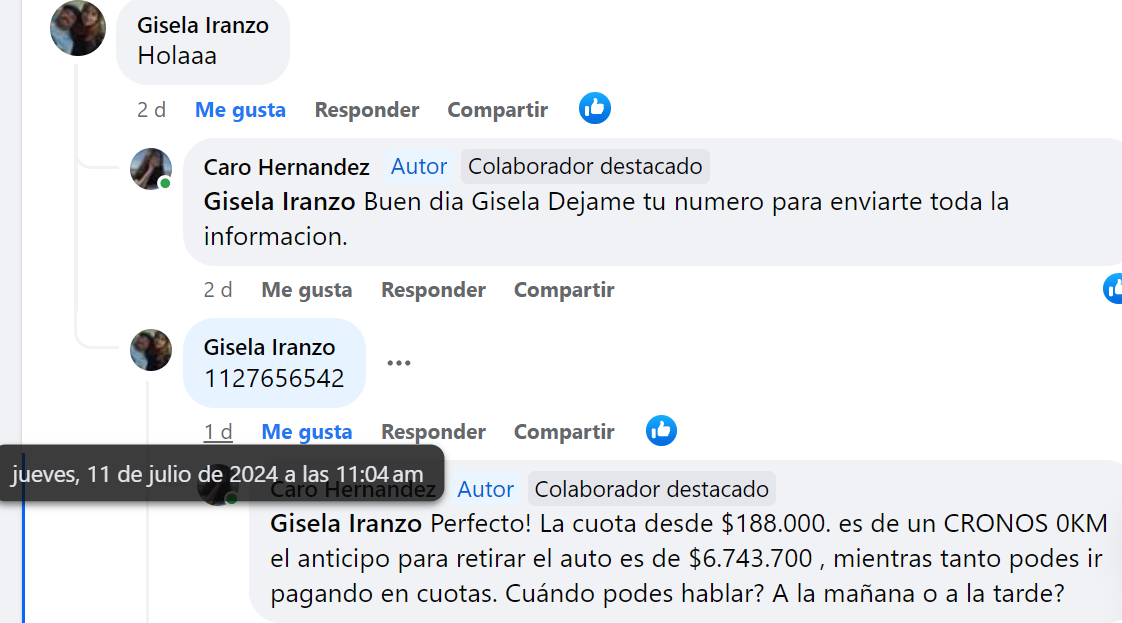
Task: Like Gisela Iranzo's Holaaa comment
Action: [240, 110]
